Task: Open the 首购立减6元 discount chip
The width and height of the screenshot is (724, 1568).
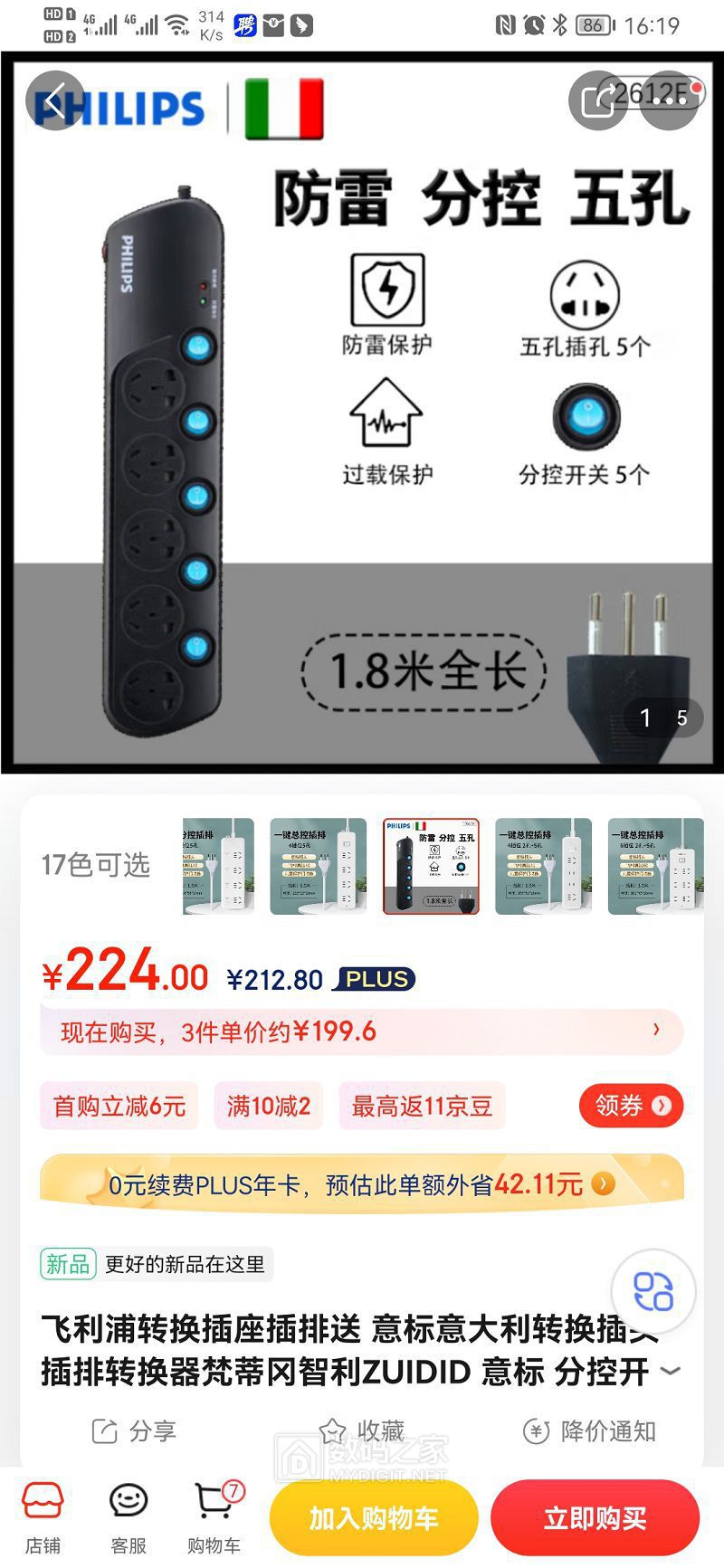Action: tap(119, 1106)
